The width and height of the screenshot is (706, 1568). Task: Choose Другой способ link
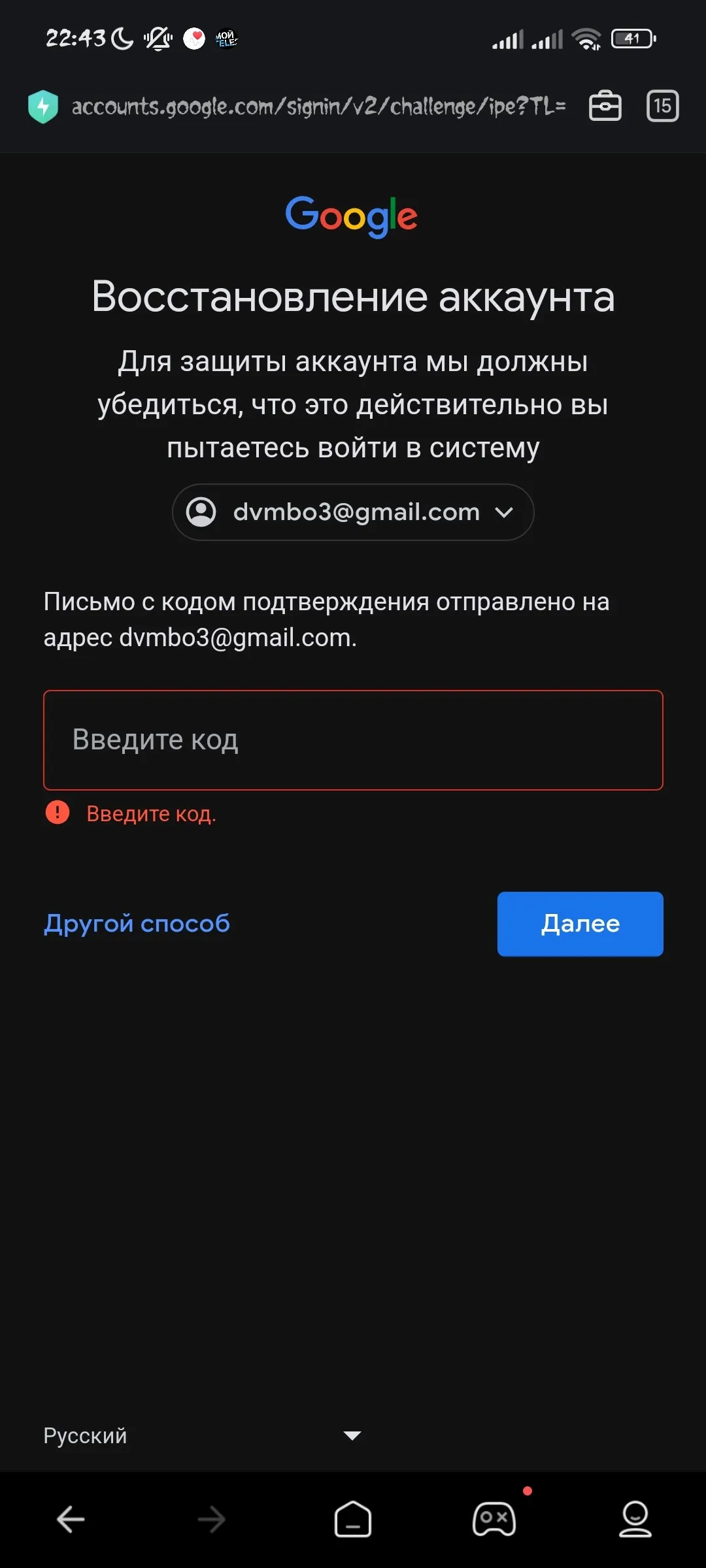pyautogui.click(x=137, y=924)
